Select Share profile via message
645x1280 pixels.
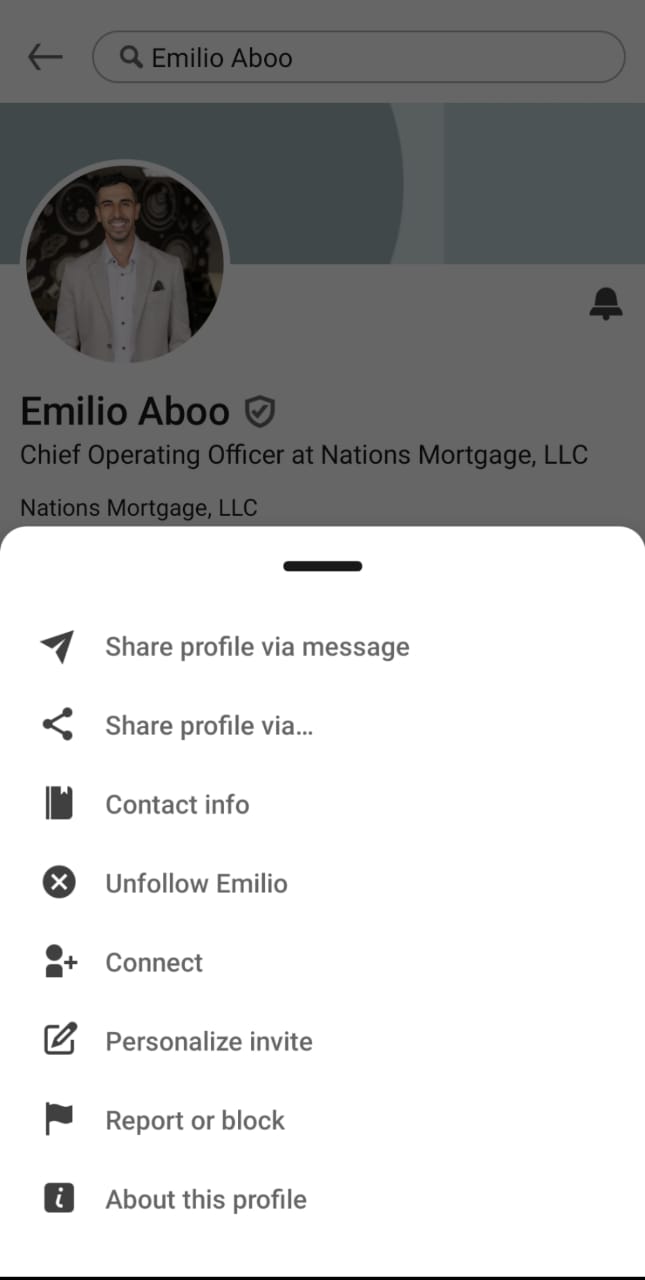(x=257, y=647)
